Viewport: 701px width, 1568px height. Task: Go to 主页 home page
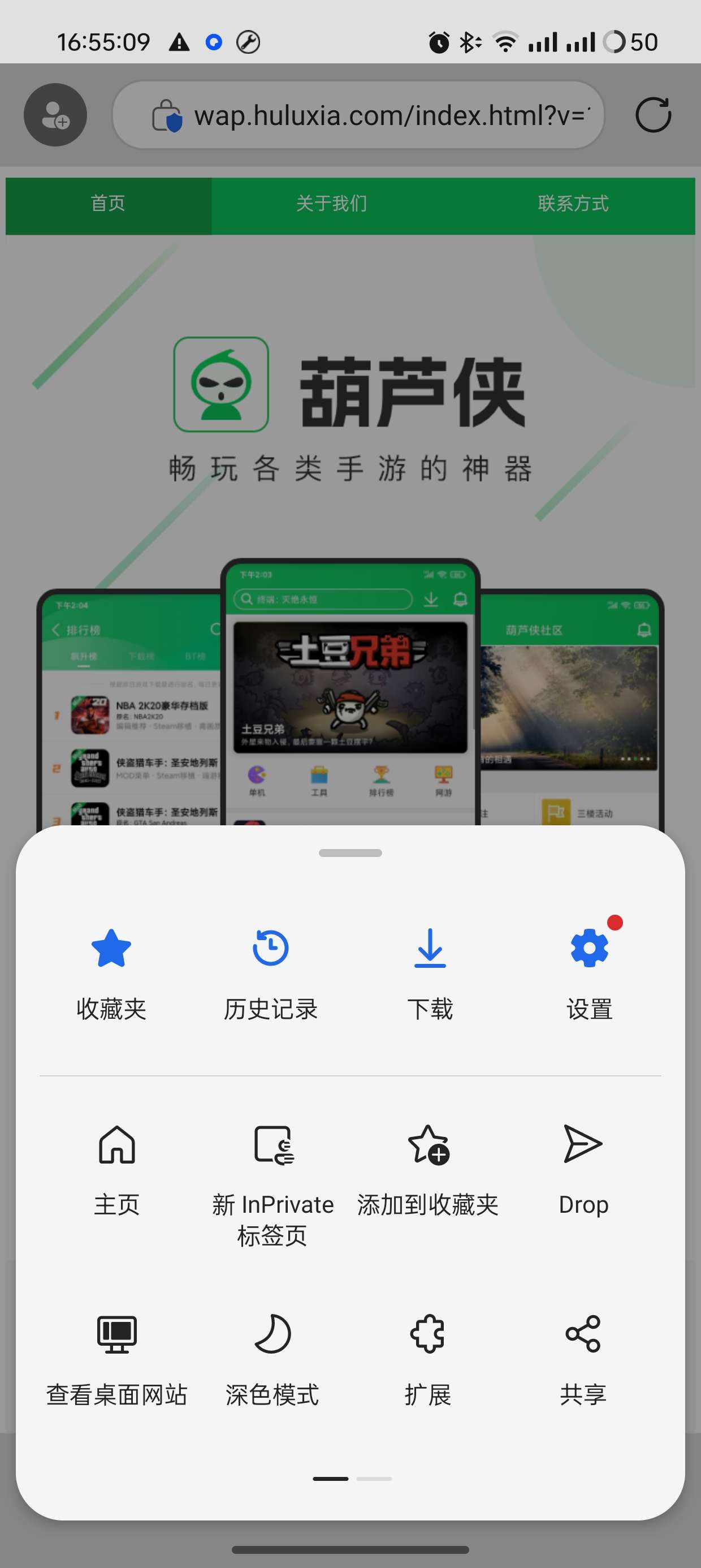117,1168
